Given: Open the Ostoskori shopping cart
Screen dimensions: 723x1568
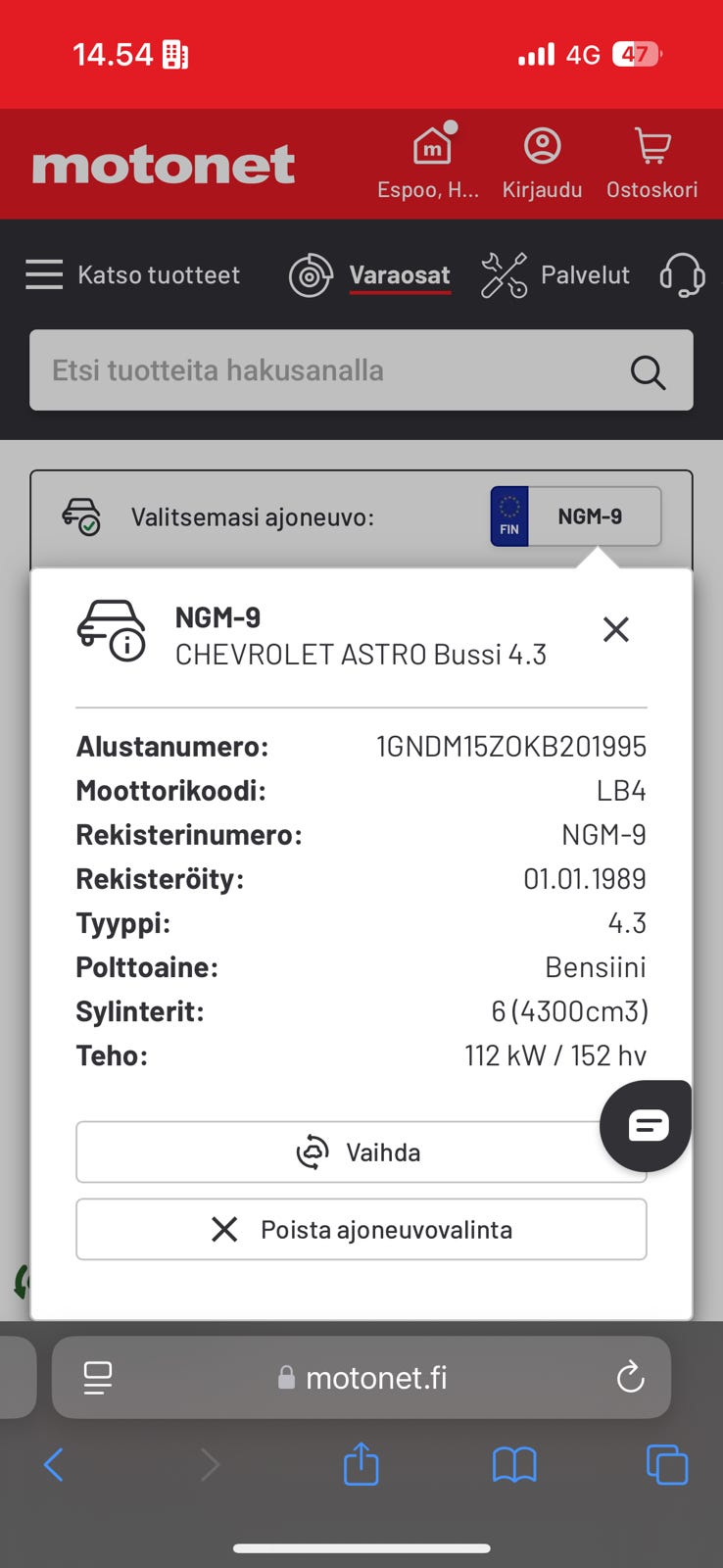Looking at the screenshot, I should pyautogui.click(x=651, y=164).
